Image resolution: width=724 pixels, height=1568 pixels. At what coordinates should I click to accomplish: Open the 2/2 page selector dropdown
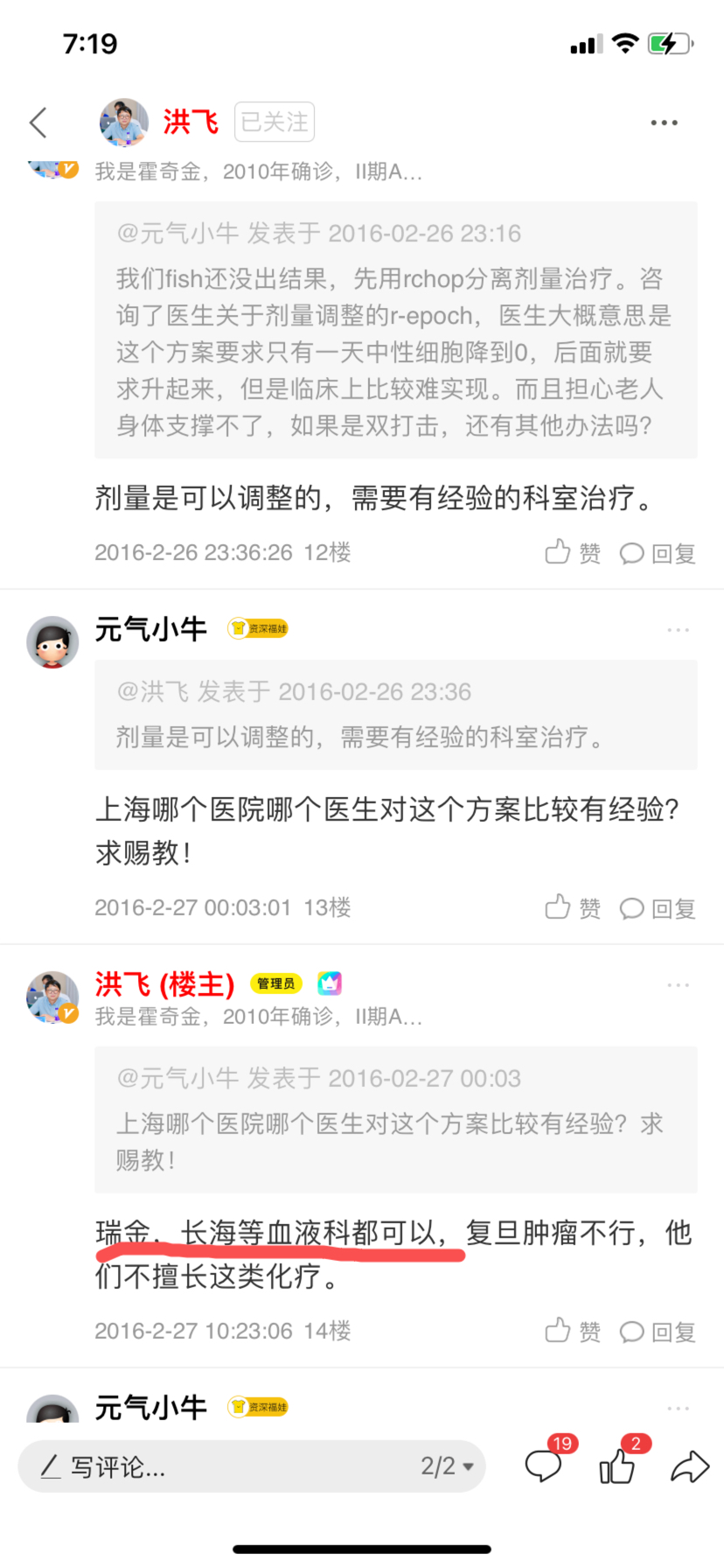[447, 1466]
